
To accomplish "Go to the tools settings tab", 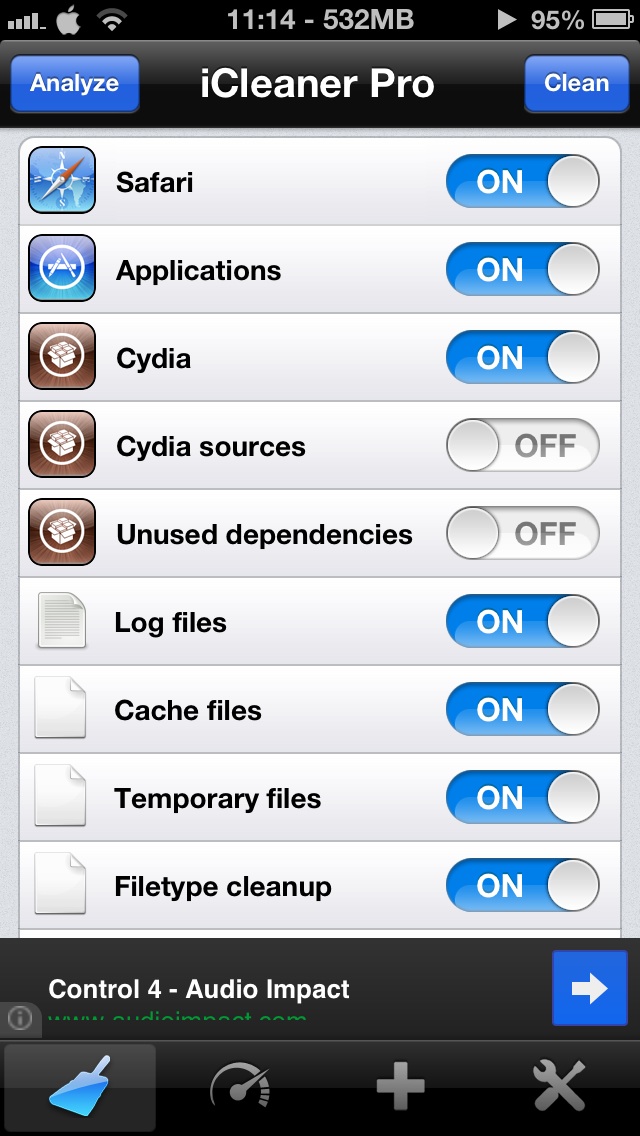I will pos(560,1085).
